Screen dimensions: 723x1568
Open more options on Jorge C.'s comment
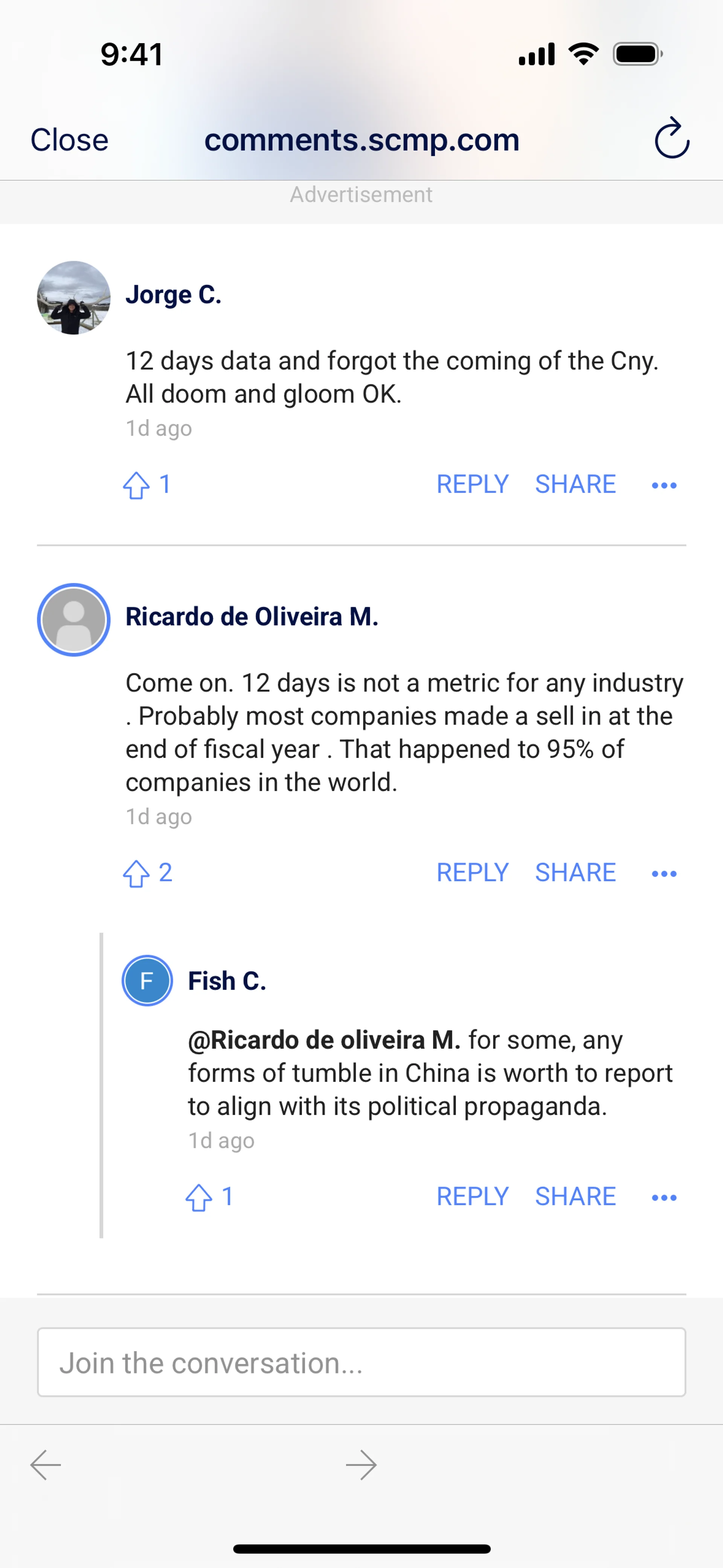pyautogui.click(x=664, y=485)
